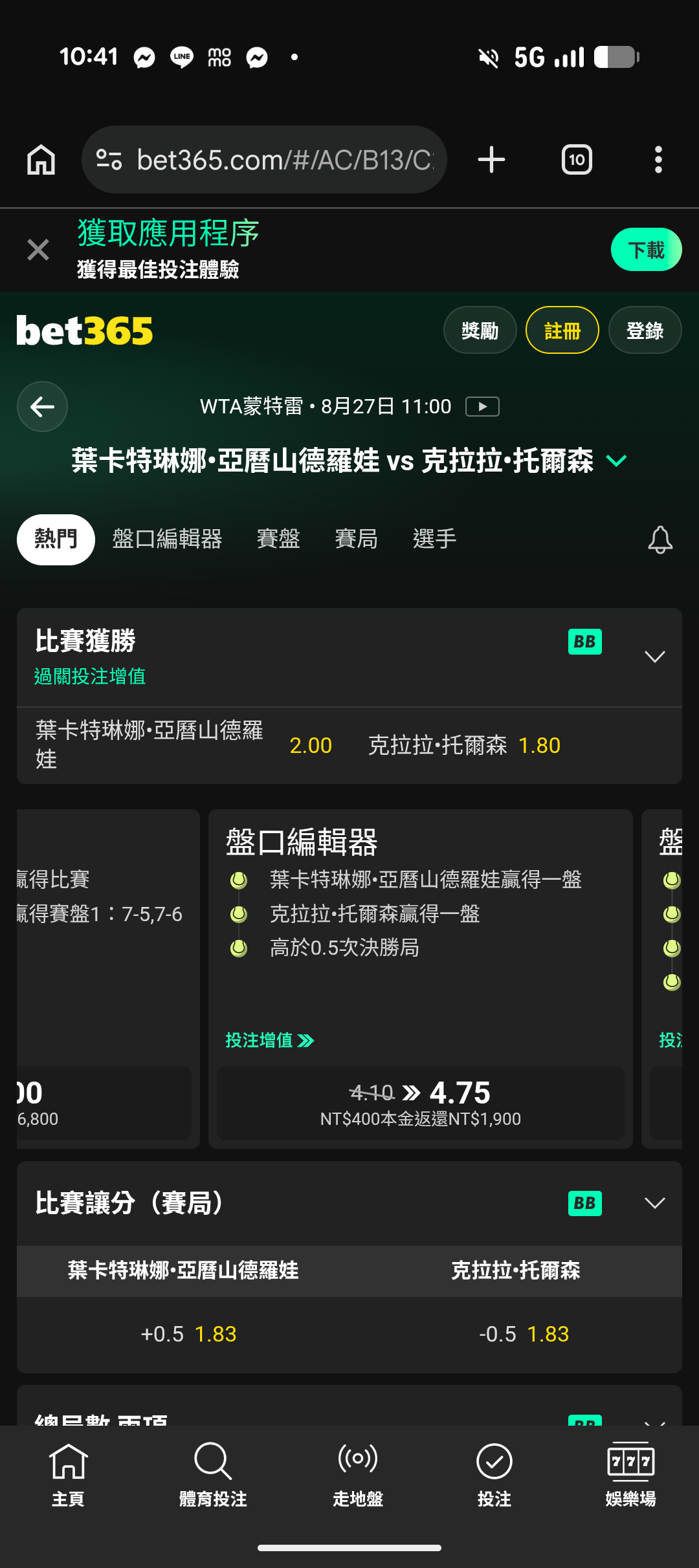Switch to the 賽盤 tab
This screenshot has height=1568, width=699.
point(278,539)
